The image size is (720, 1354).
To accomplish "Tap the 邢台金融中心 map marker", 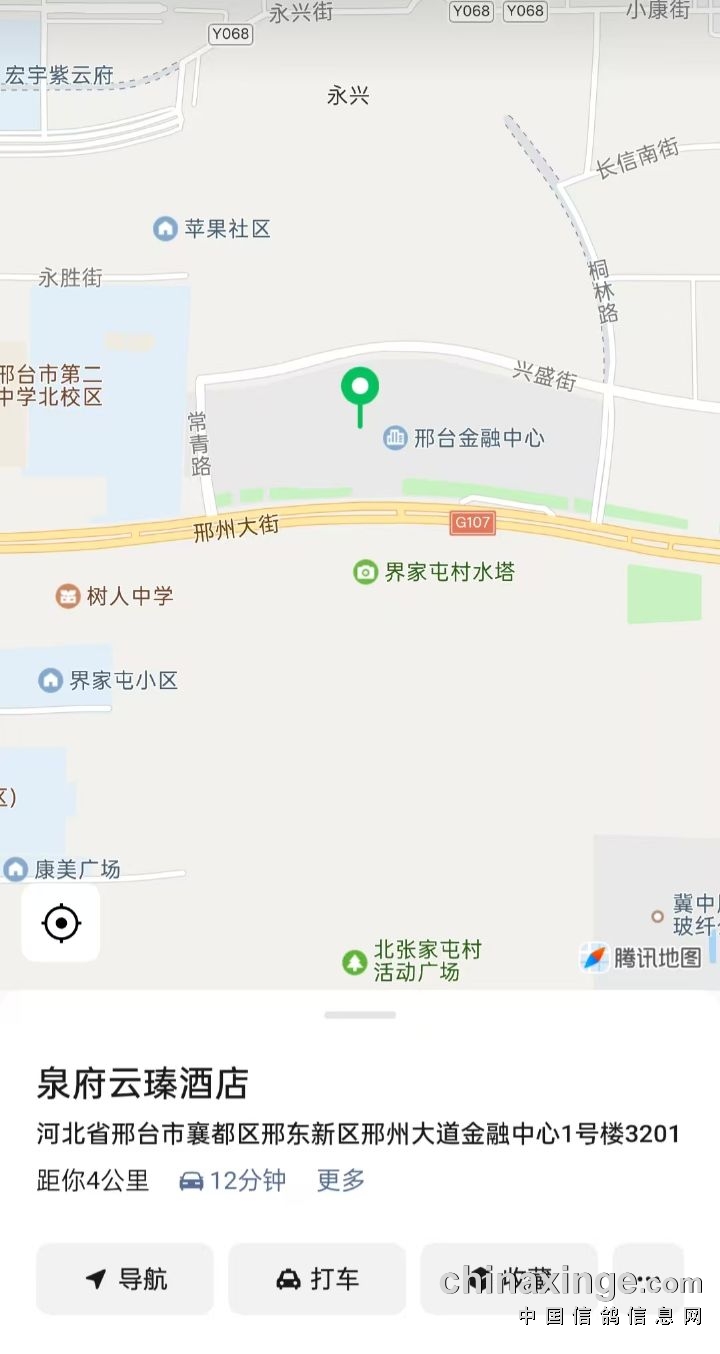I will click(396, 438).
